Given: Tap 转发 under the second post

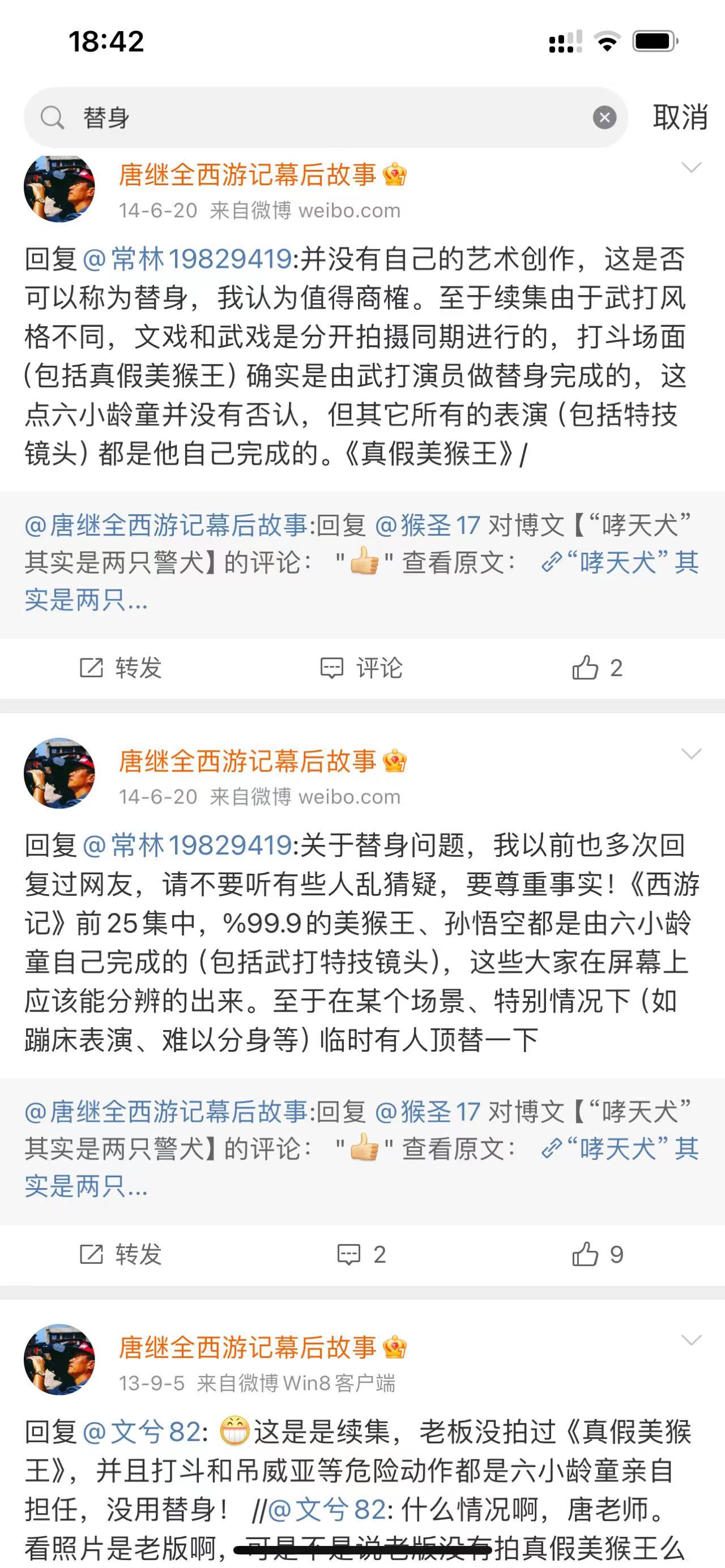Looking at the screenshot, I should [x=121, y=1254].
